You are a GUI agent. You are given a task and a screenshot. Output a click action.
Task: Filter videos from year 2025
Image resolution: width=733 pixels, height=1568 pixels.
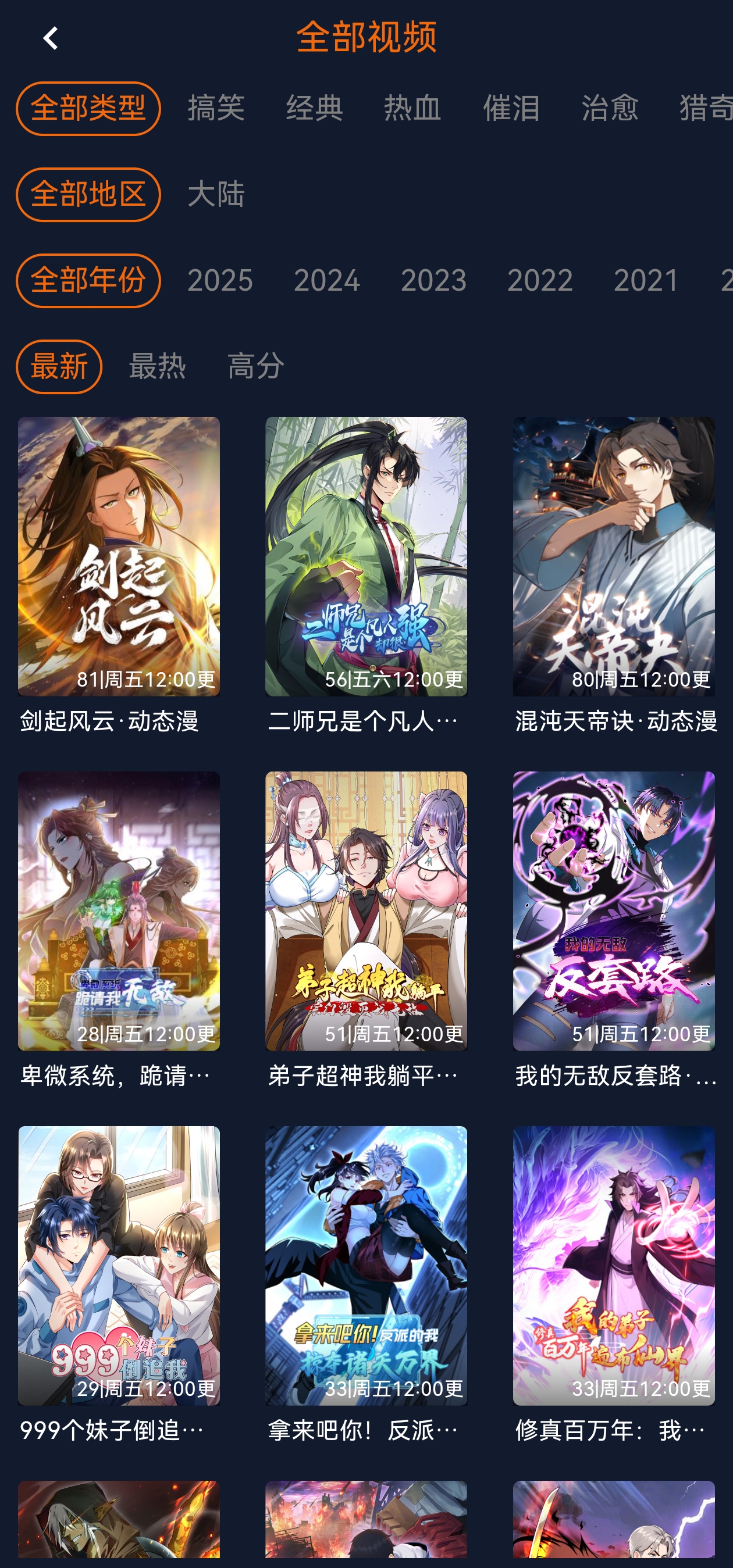coord(220,281)
